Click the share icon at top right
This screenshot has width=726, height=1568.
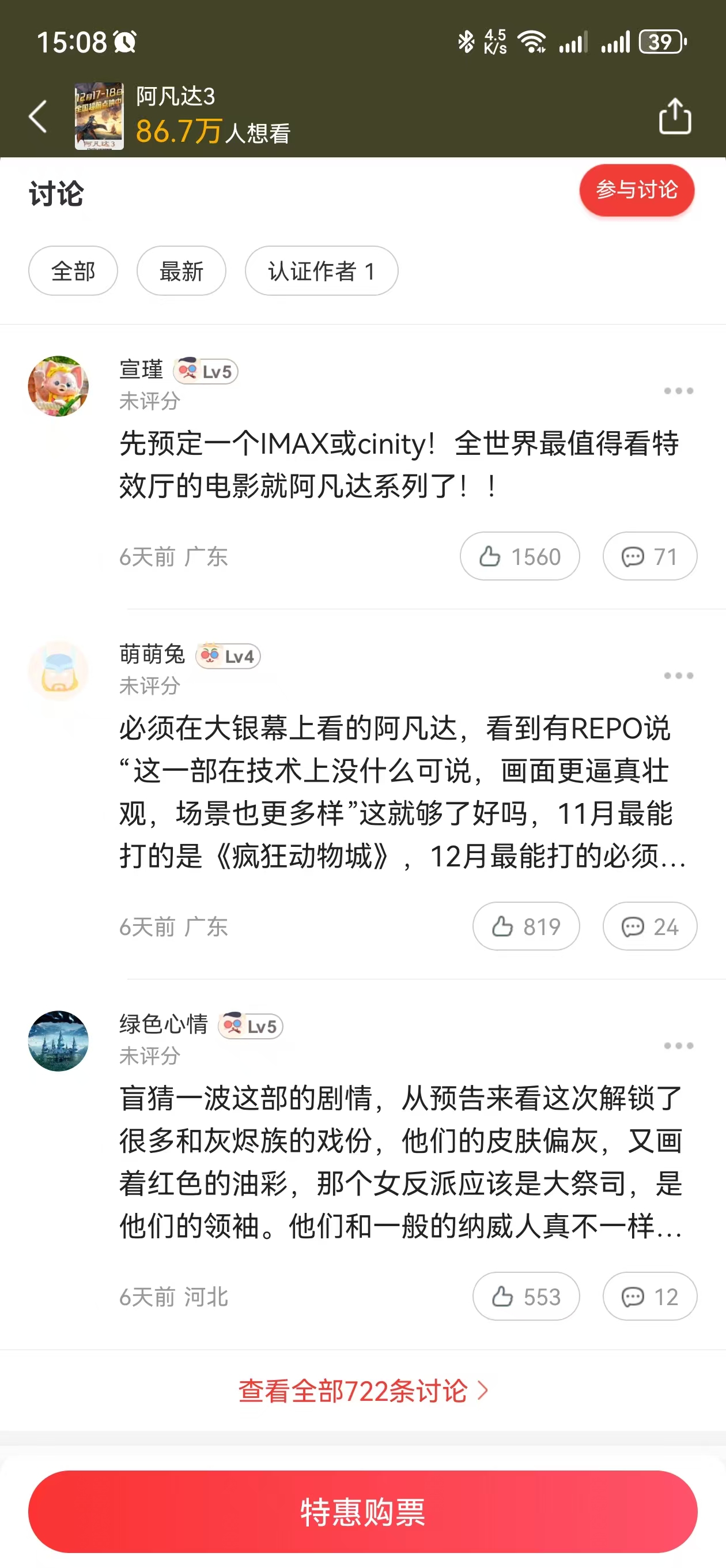[x=674, y=117]
